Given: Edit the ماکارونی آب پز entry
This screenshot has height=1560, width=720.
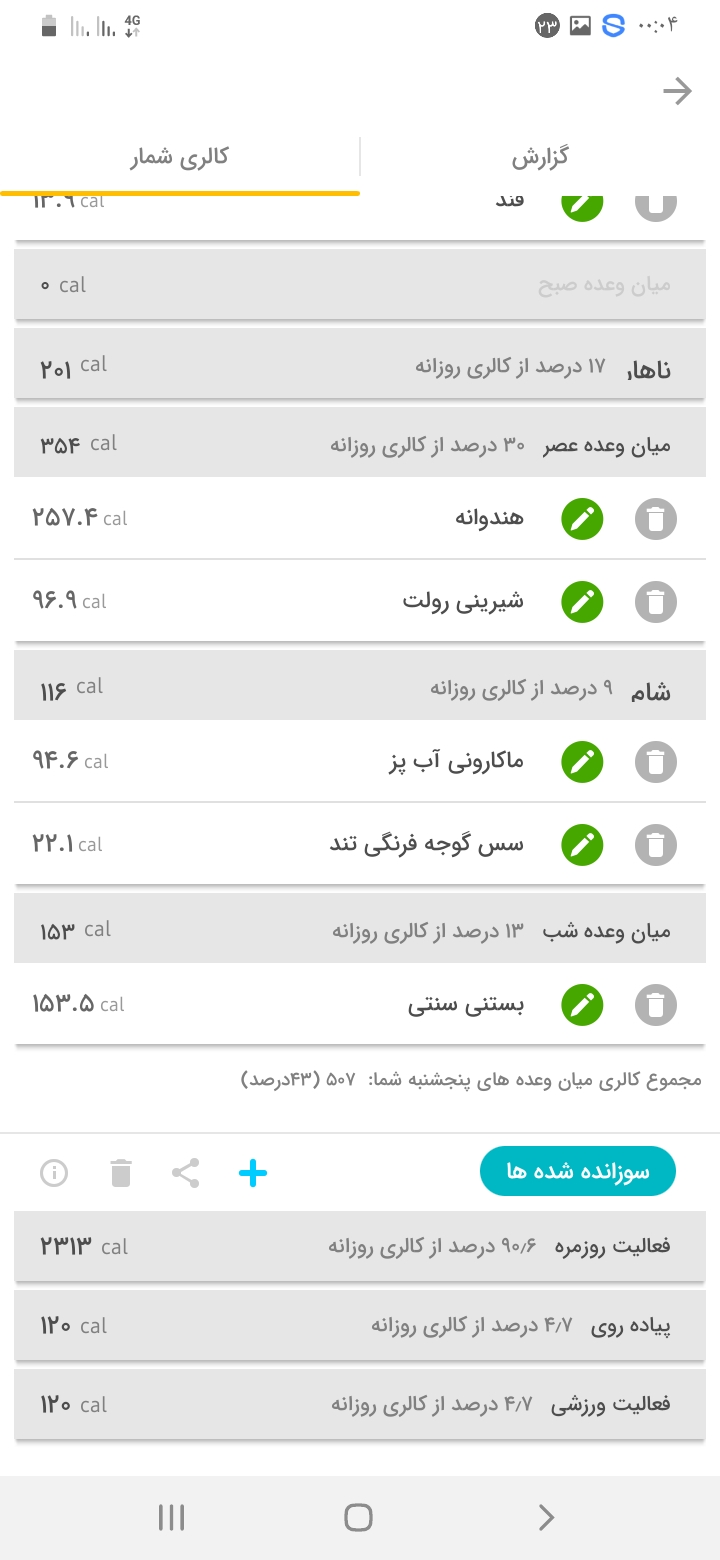Looking at the screenshot, I should click(582, 762).
